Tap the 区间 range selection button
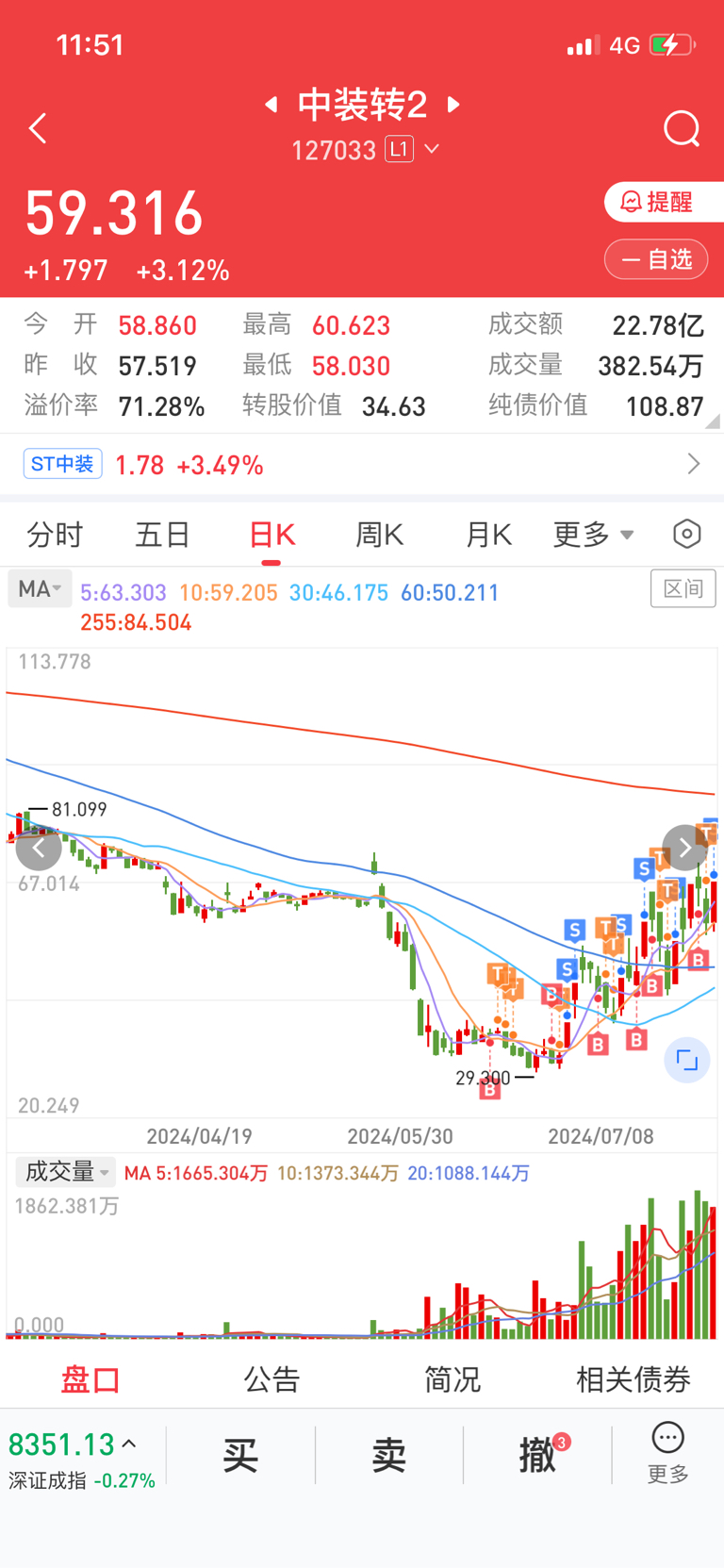Screen dimensions: 724x1568 (683, 587)
